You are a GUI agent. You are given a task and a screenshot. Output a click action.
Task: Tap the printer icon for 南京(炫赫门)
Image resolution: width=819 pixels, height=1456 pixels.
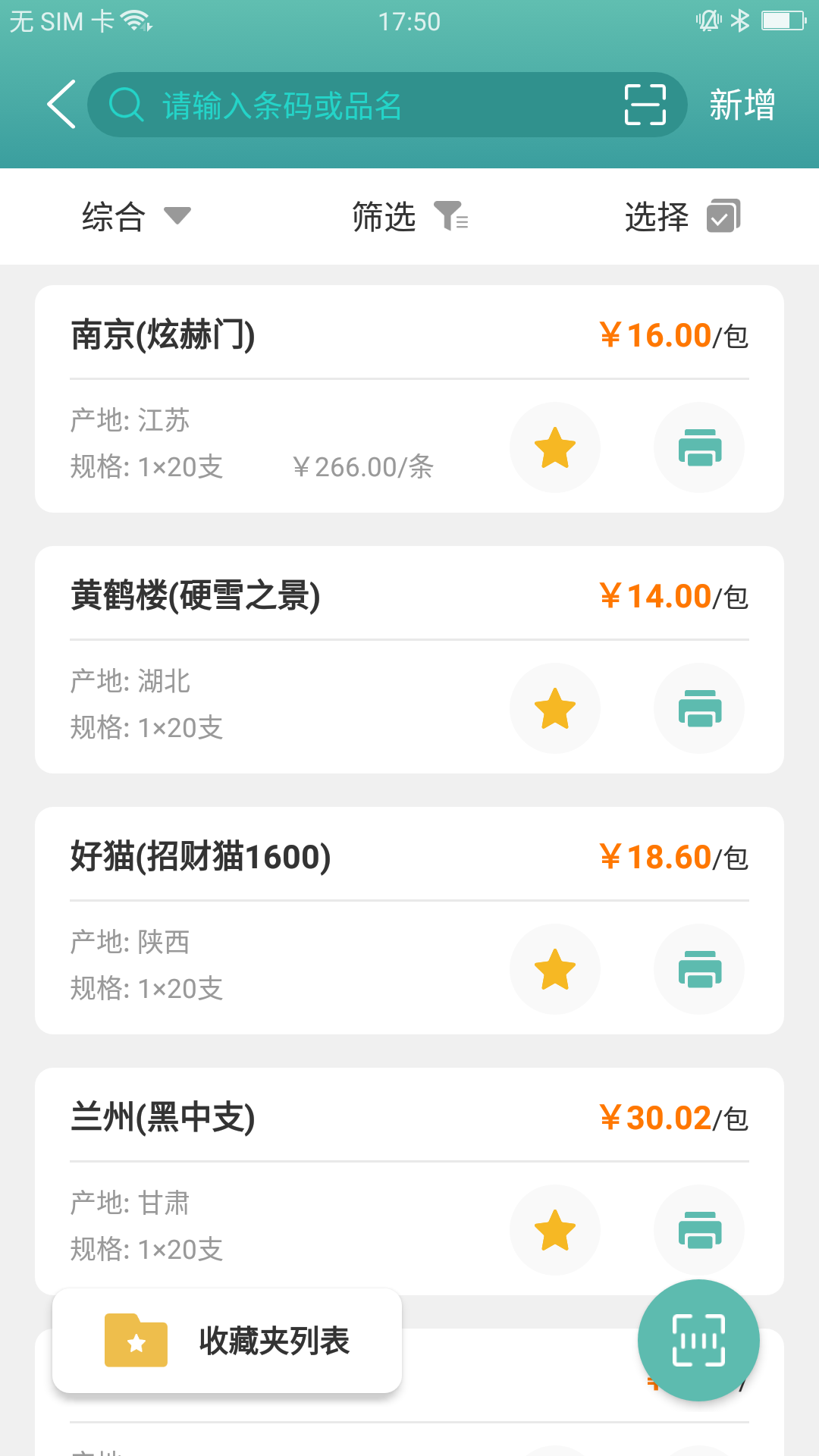pyautogui.click(x=698, y=447)
